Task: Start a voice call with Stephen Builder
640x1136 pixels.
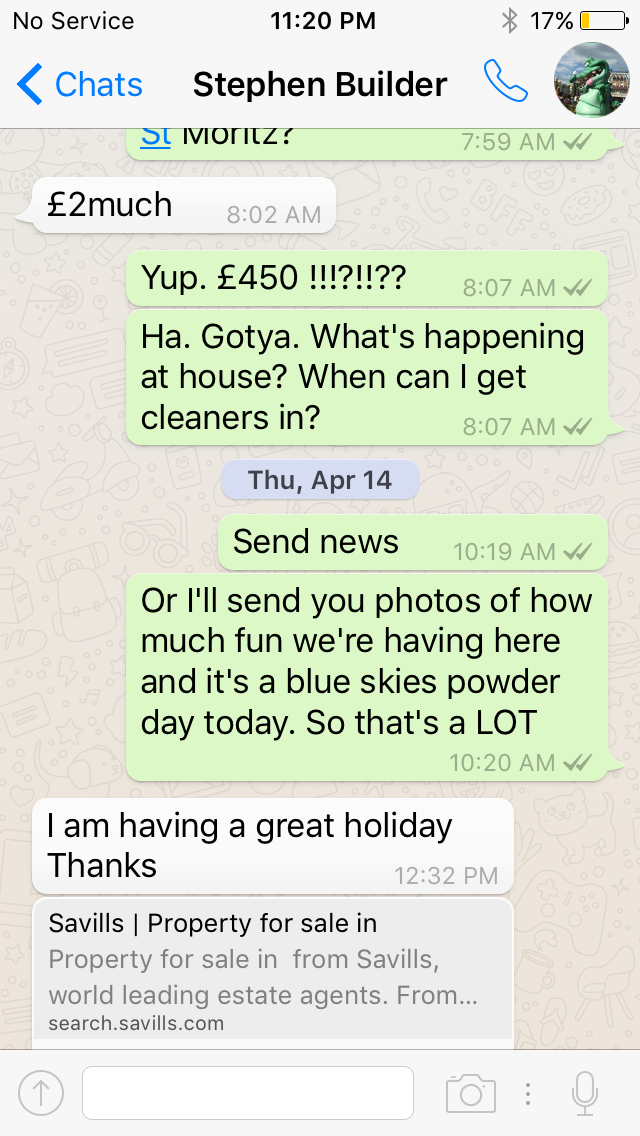Action: click(x=505, y=82)
